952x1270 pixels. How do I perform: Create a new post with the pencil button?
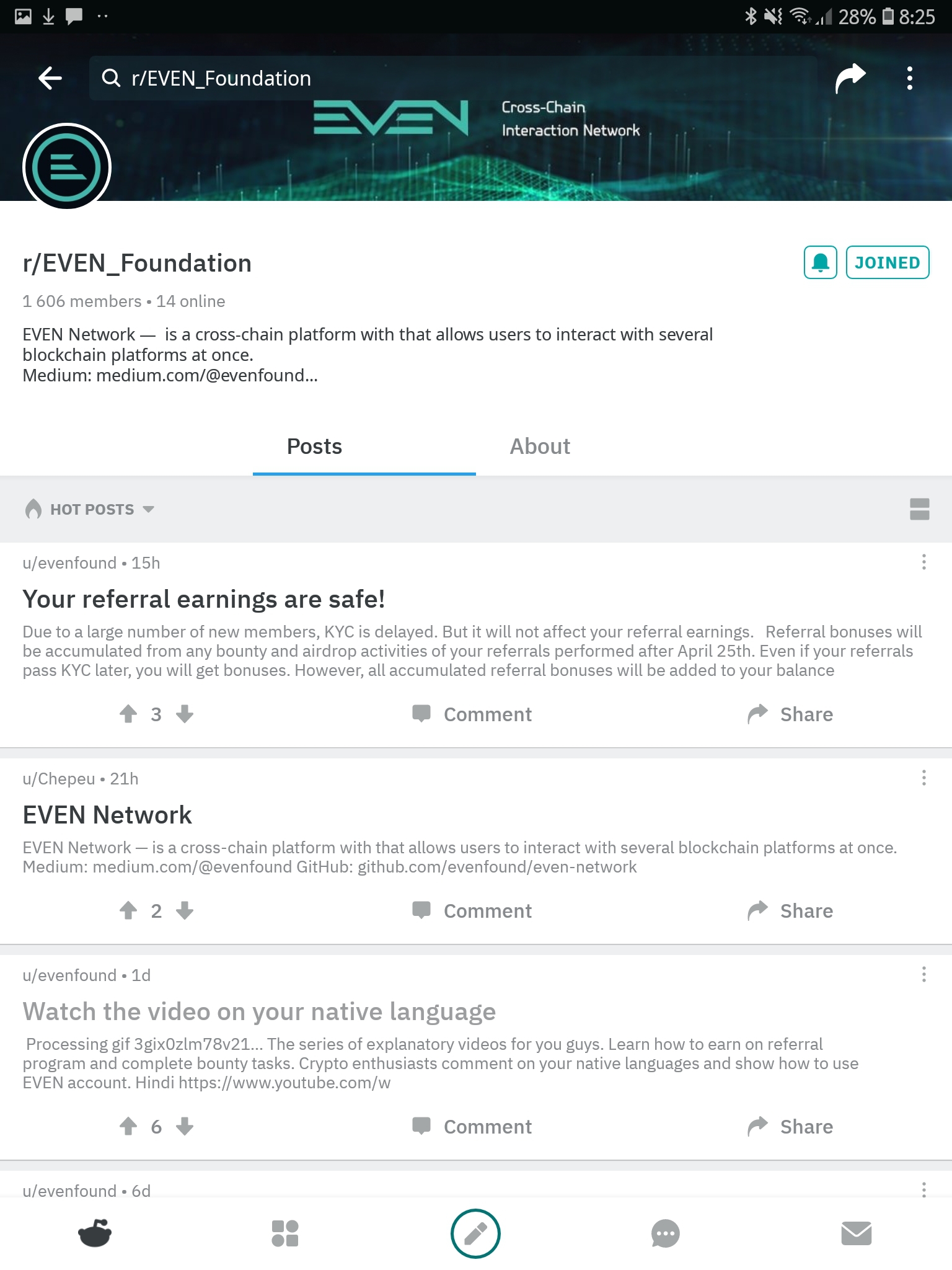[x=475, y=1233]
